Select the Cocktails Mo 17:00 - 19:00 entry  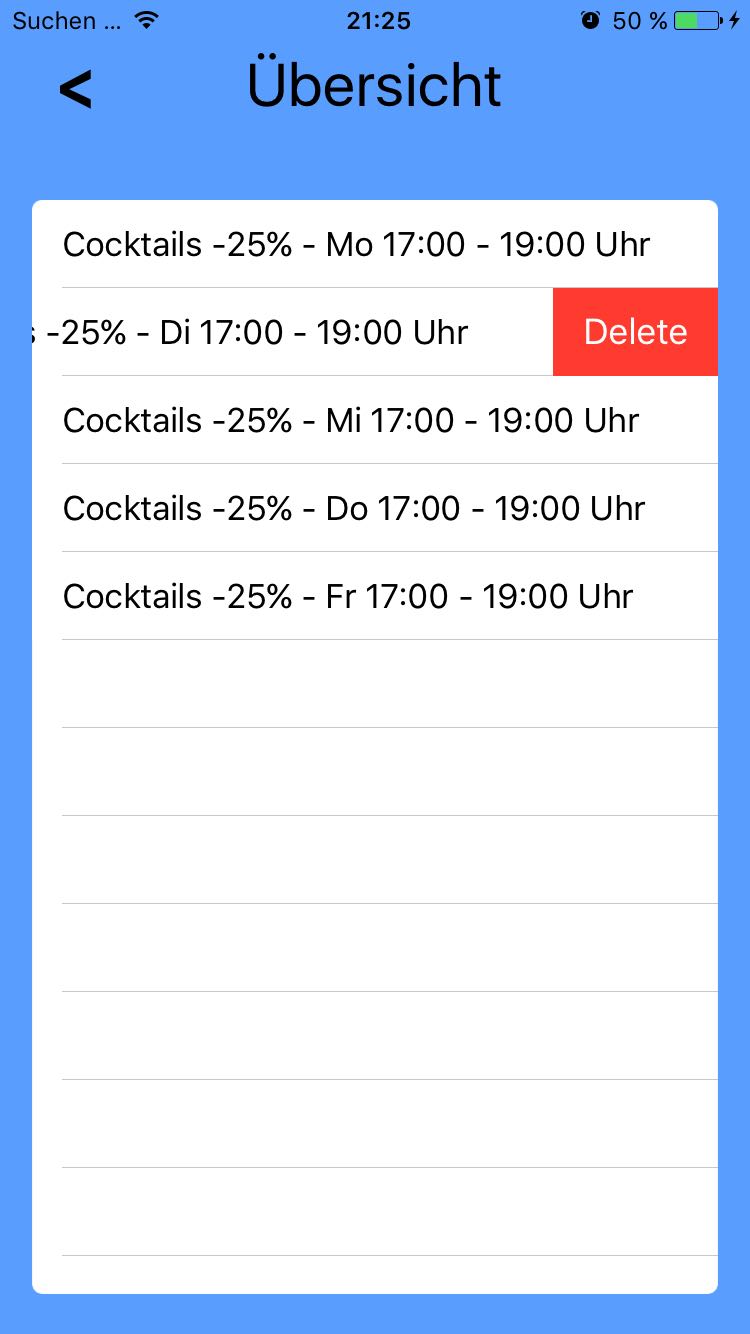tap(356, 244)
